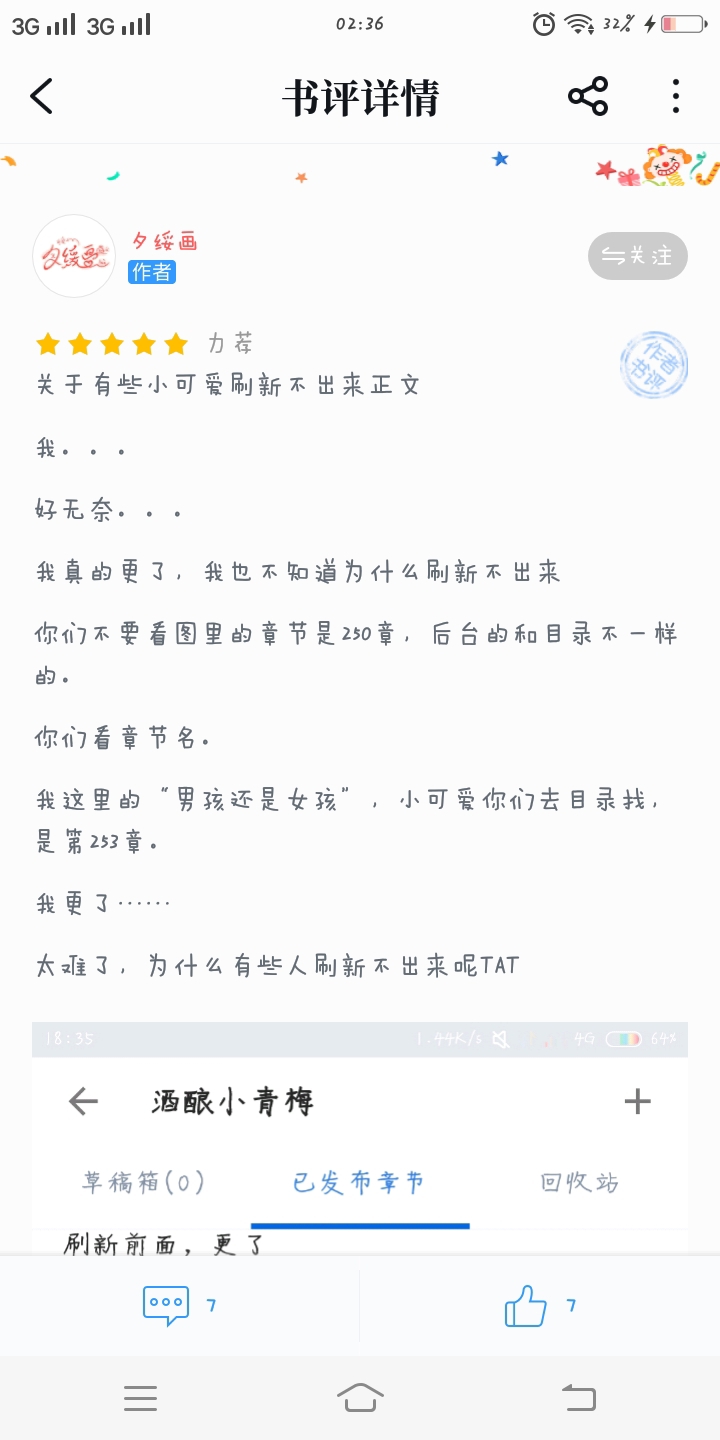This screenshot has width=720, height=1440.
Task: Share this book review
Action: pyautogui.click(x=588, y=97)
